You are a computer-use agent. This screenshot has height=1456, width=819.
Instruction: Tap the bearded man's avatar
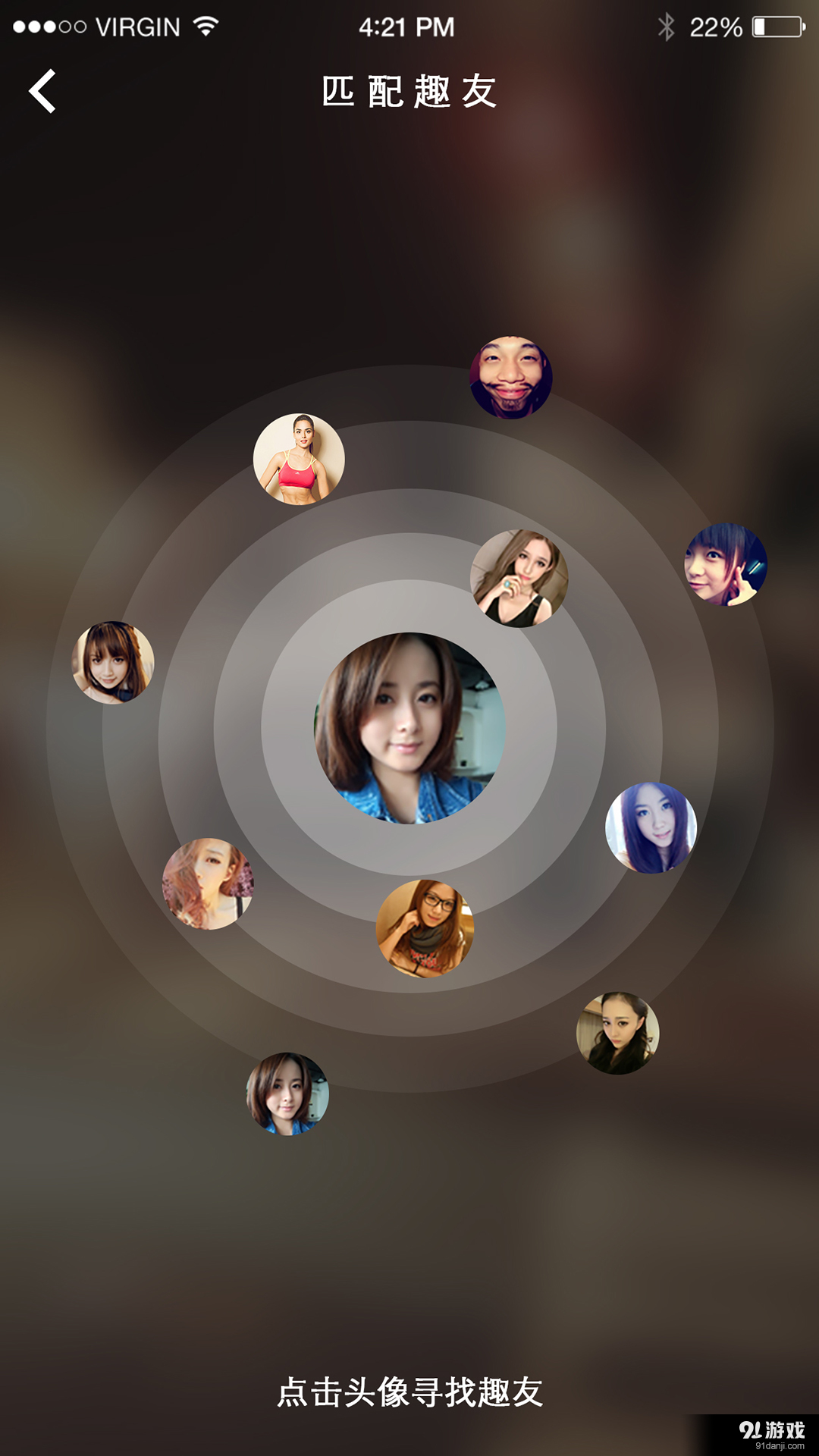point(510,377)
